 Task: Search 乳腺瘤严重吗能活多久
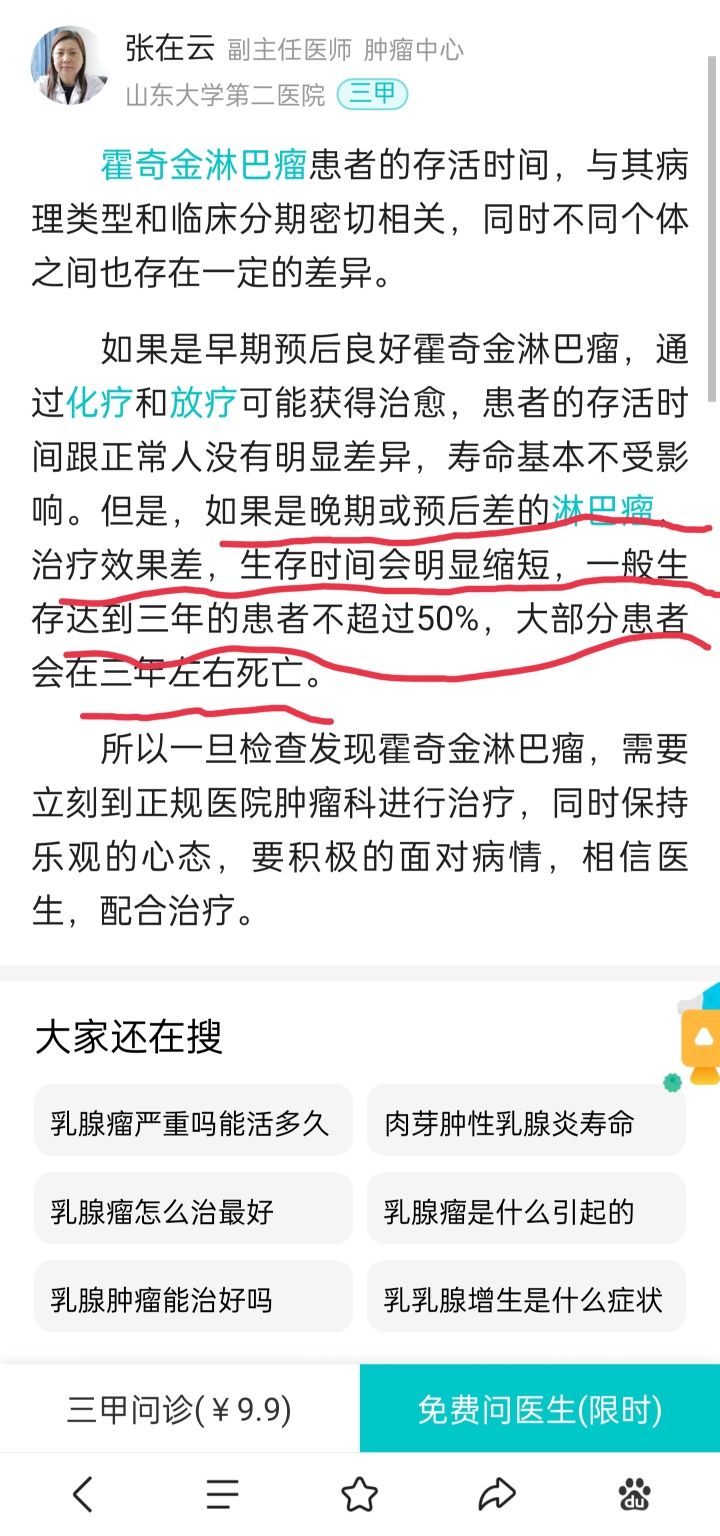(x=193, y=1124)
